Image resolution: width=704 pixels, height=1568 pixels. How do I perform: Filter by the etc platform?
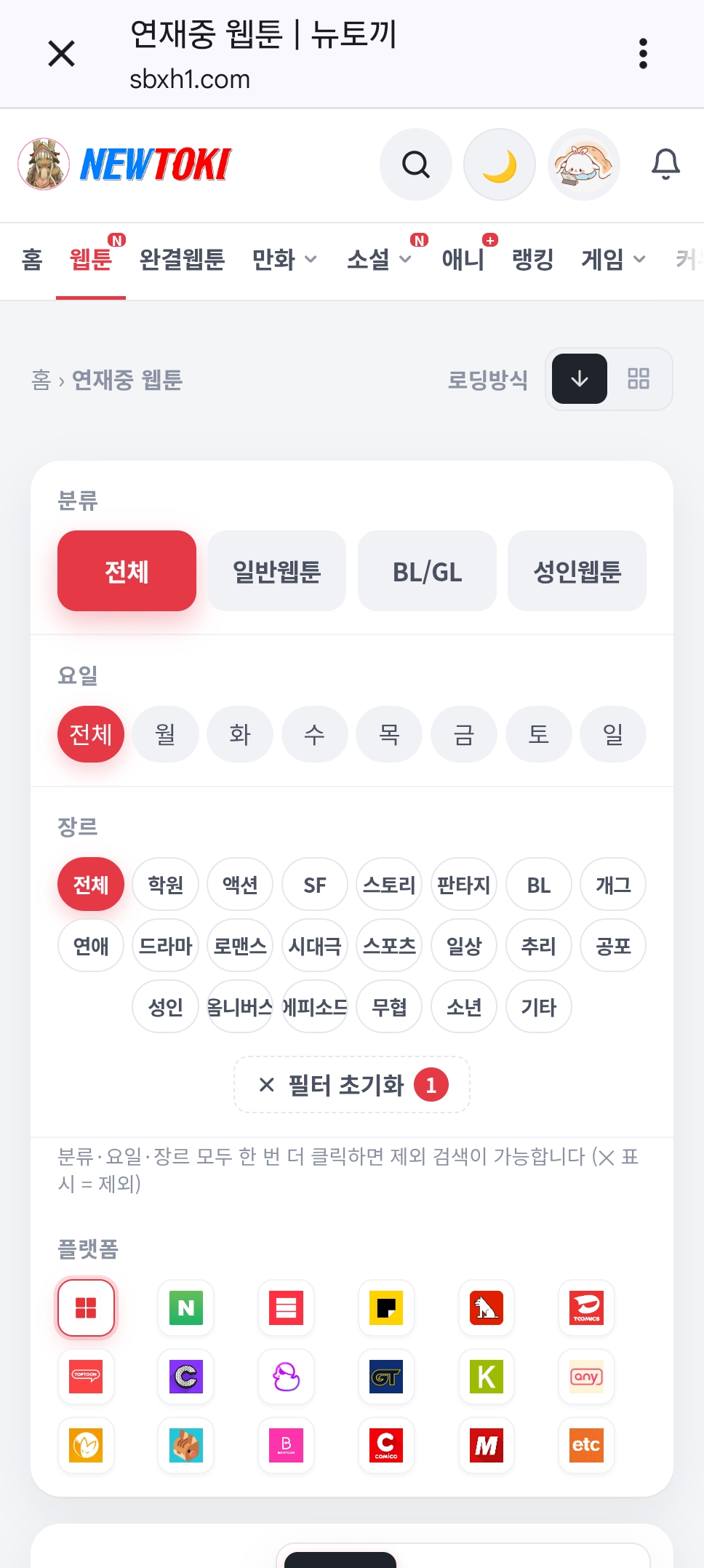pos(586,1445)
